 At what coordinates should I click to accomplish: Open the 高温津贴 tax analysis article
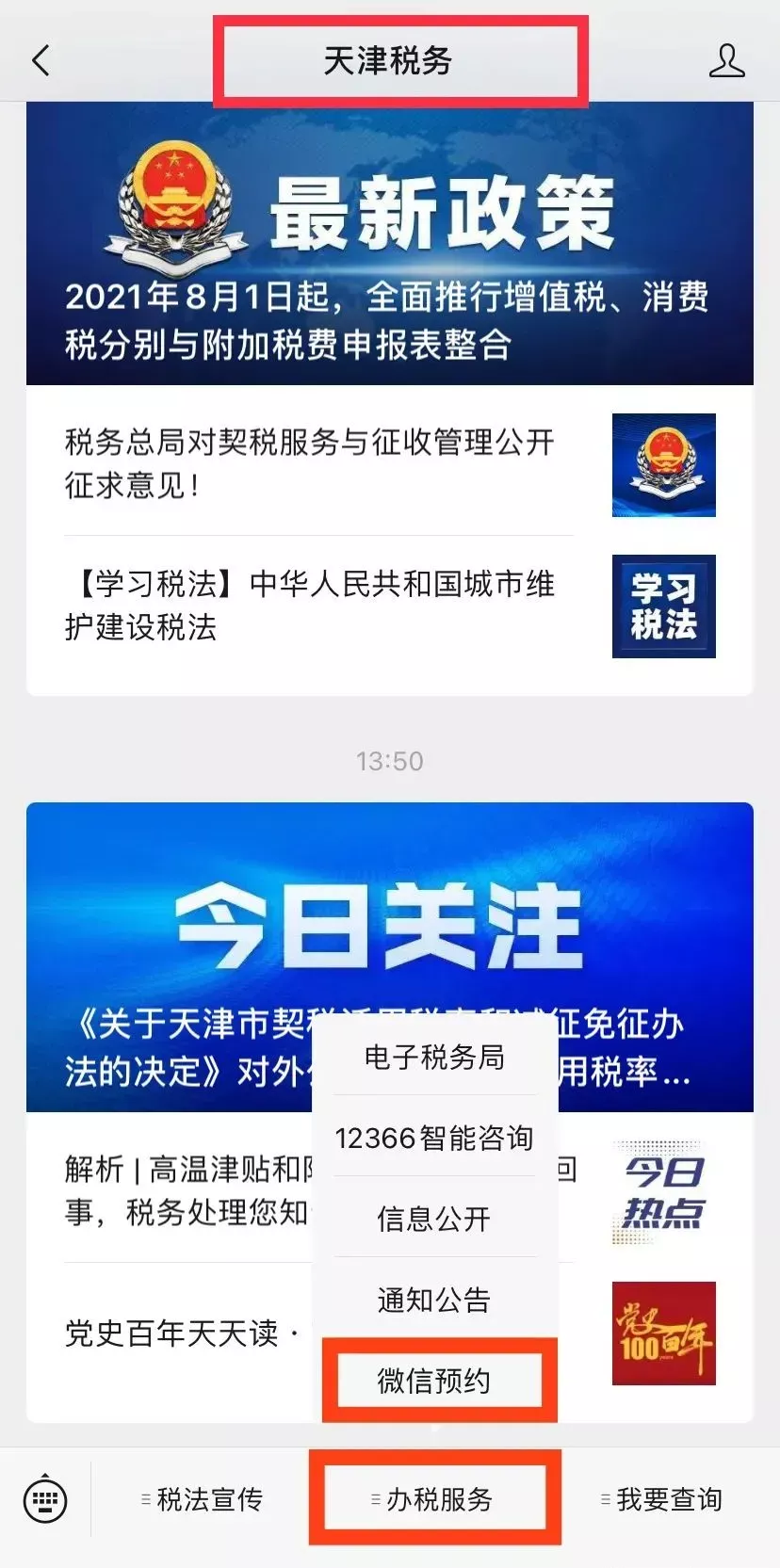187,1191
